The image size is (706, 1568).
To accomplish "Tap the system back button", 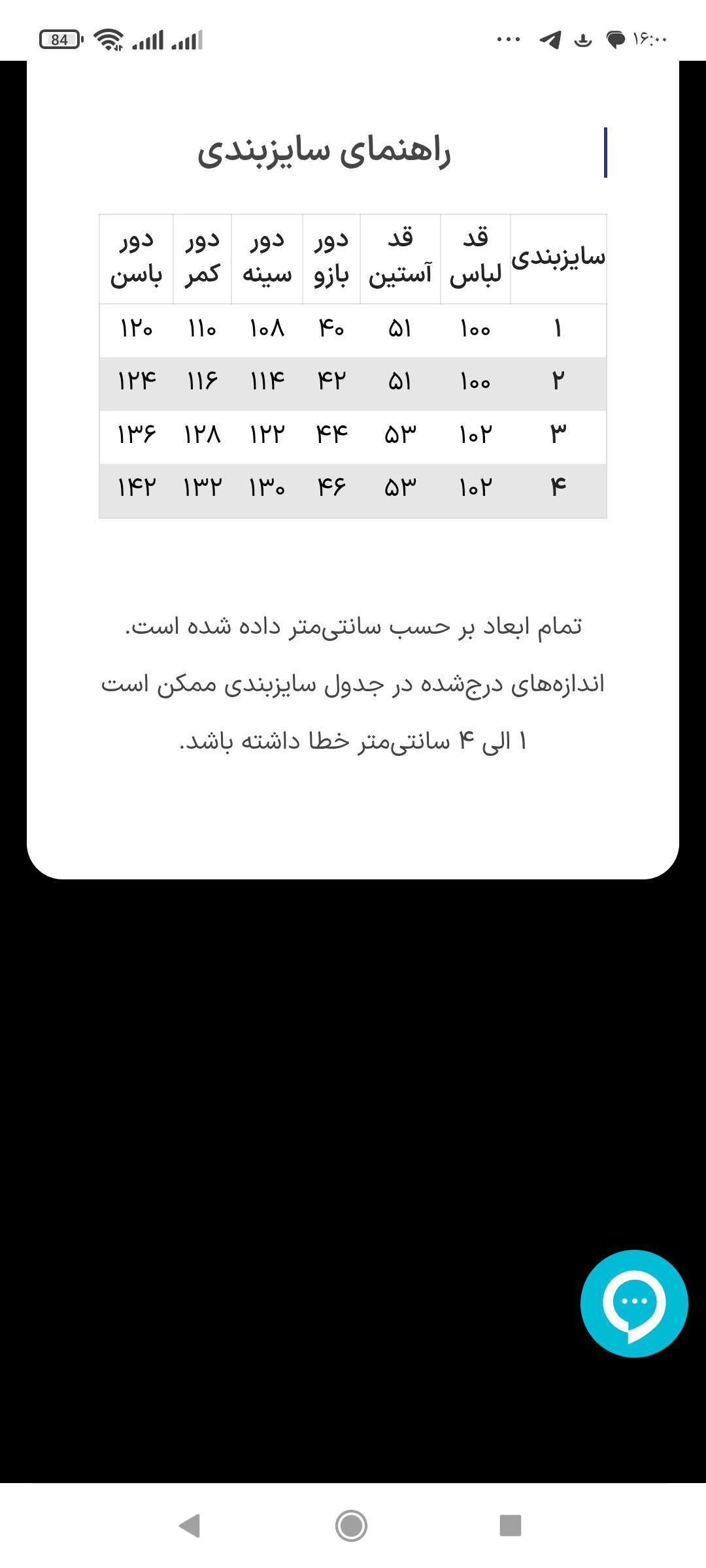I will [190, 1526].
